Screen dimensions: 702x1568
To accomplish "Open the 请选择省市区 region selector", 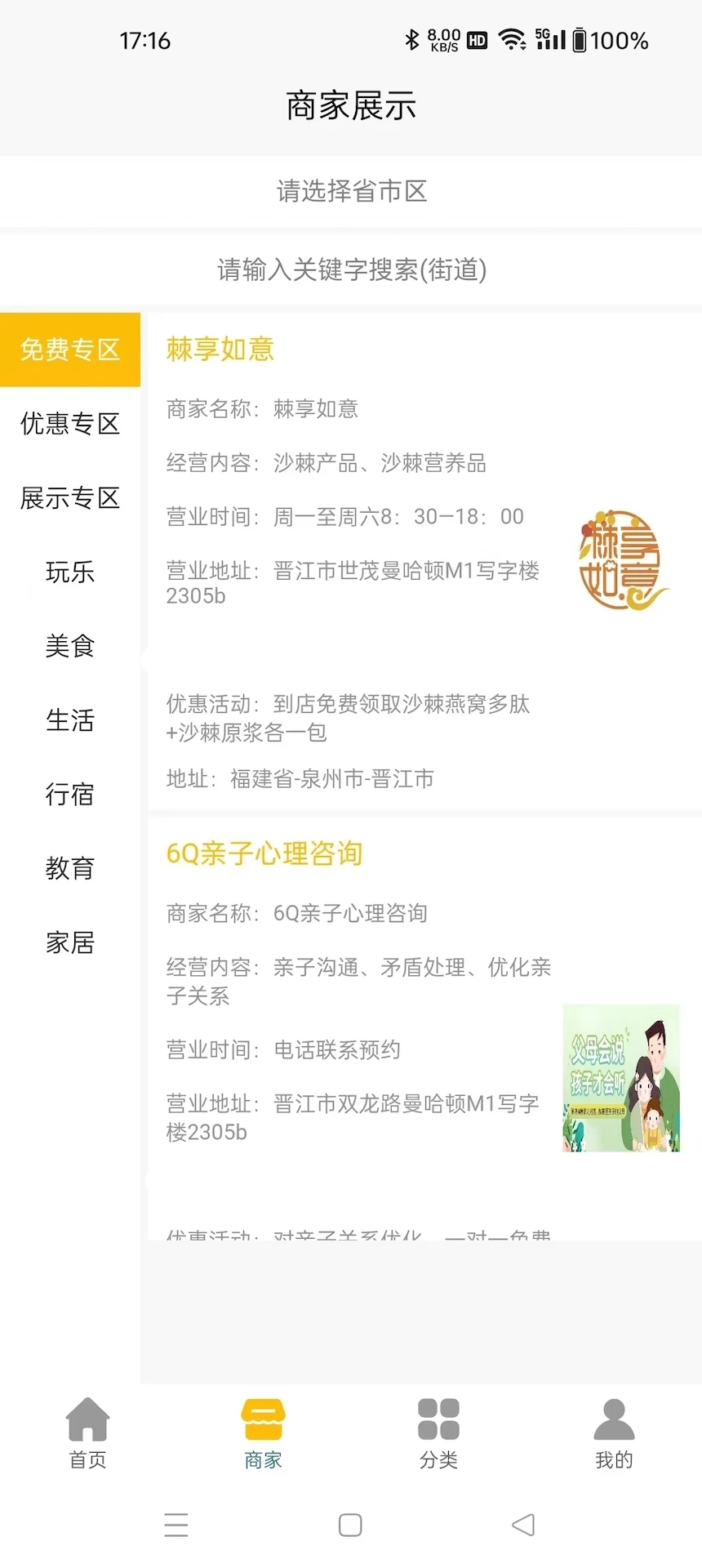I will point(351,191).
